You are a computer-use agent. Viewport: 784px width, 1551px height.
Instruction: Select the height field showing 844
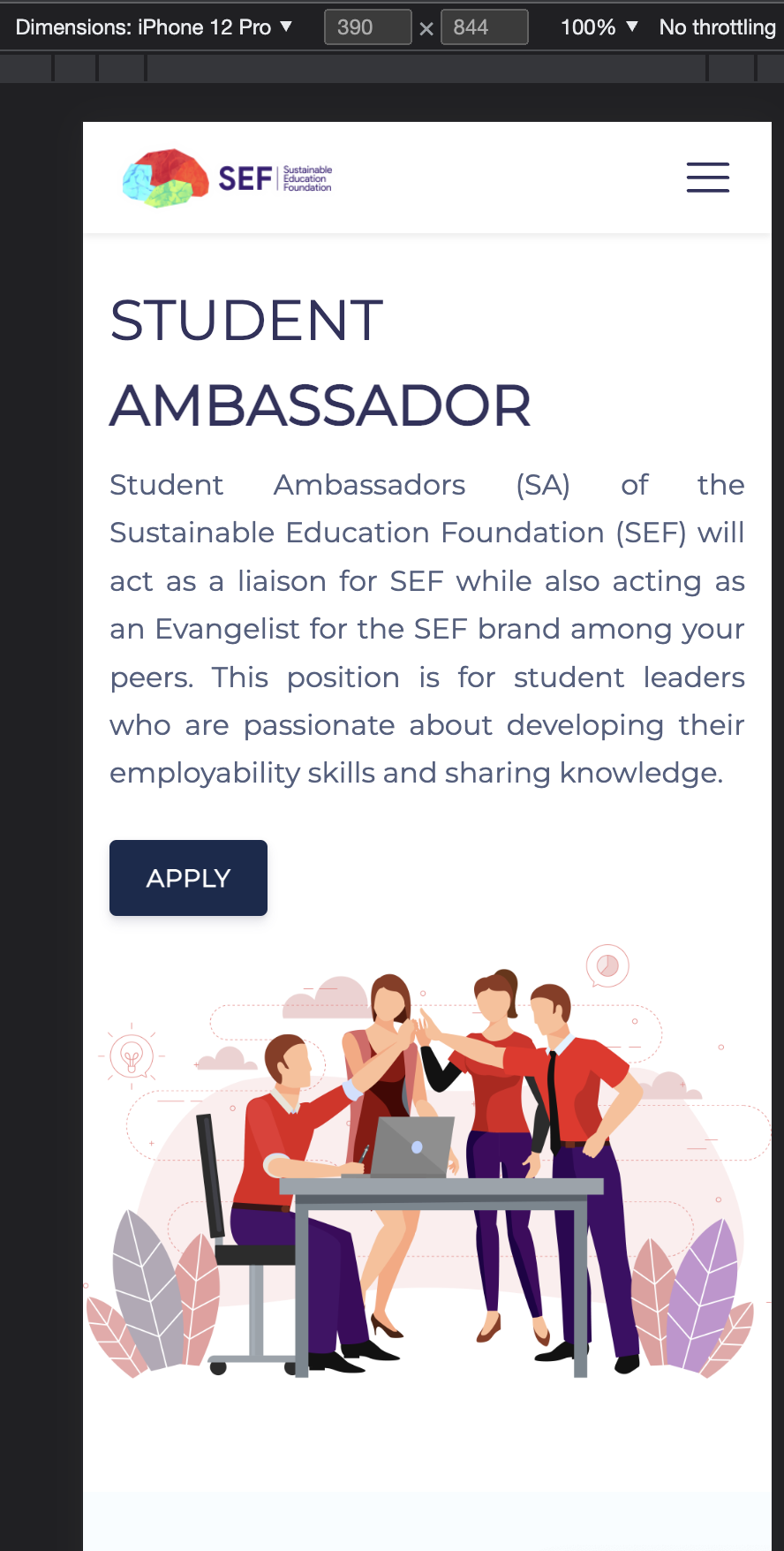(x=484, y=27)
